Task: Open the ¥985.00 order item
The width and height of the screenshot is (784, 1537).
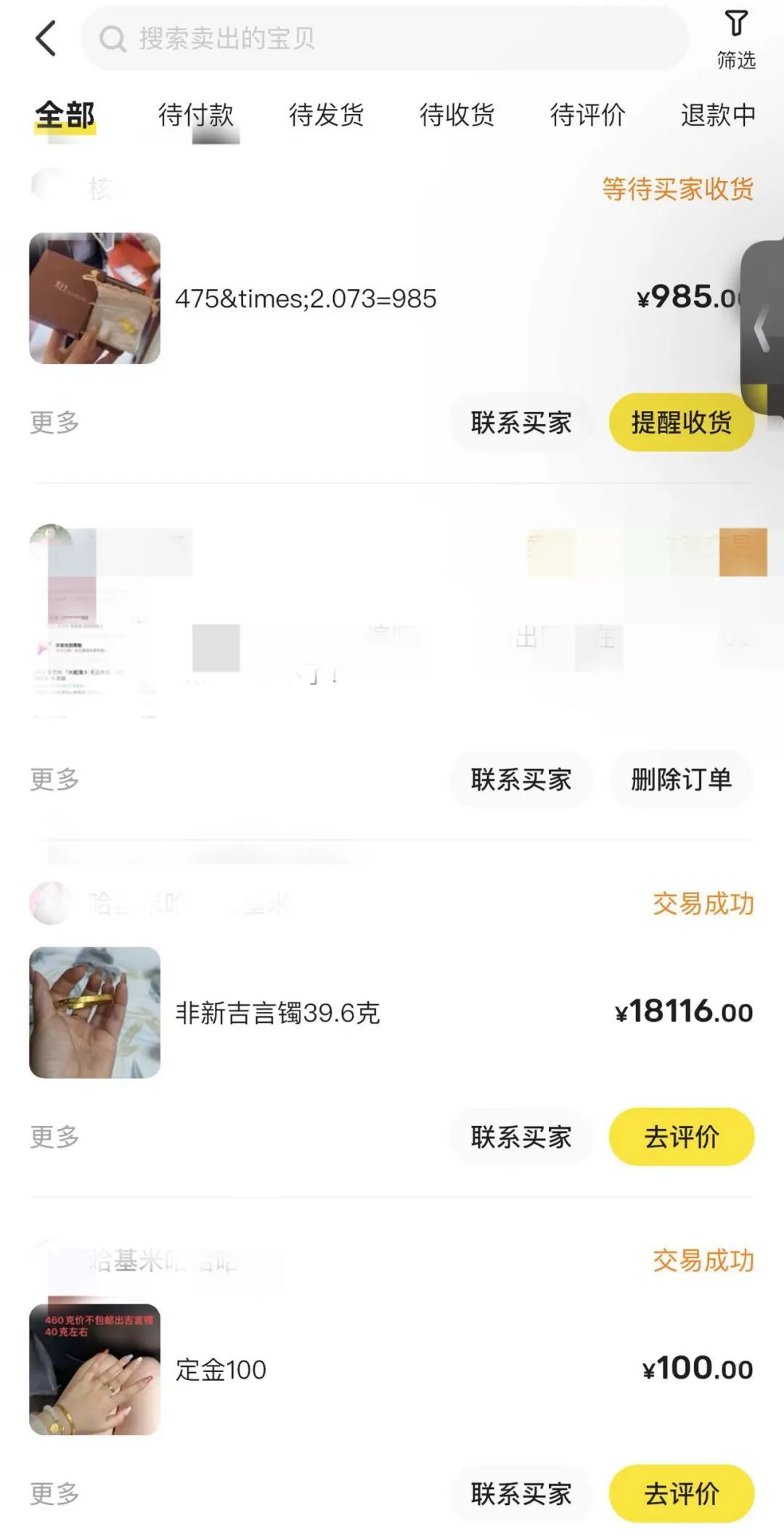Action: coord(305,299)
